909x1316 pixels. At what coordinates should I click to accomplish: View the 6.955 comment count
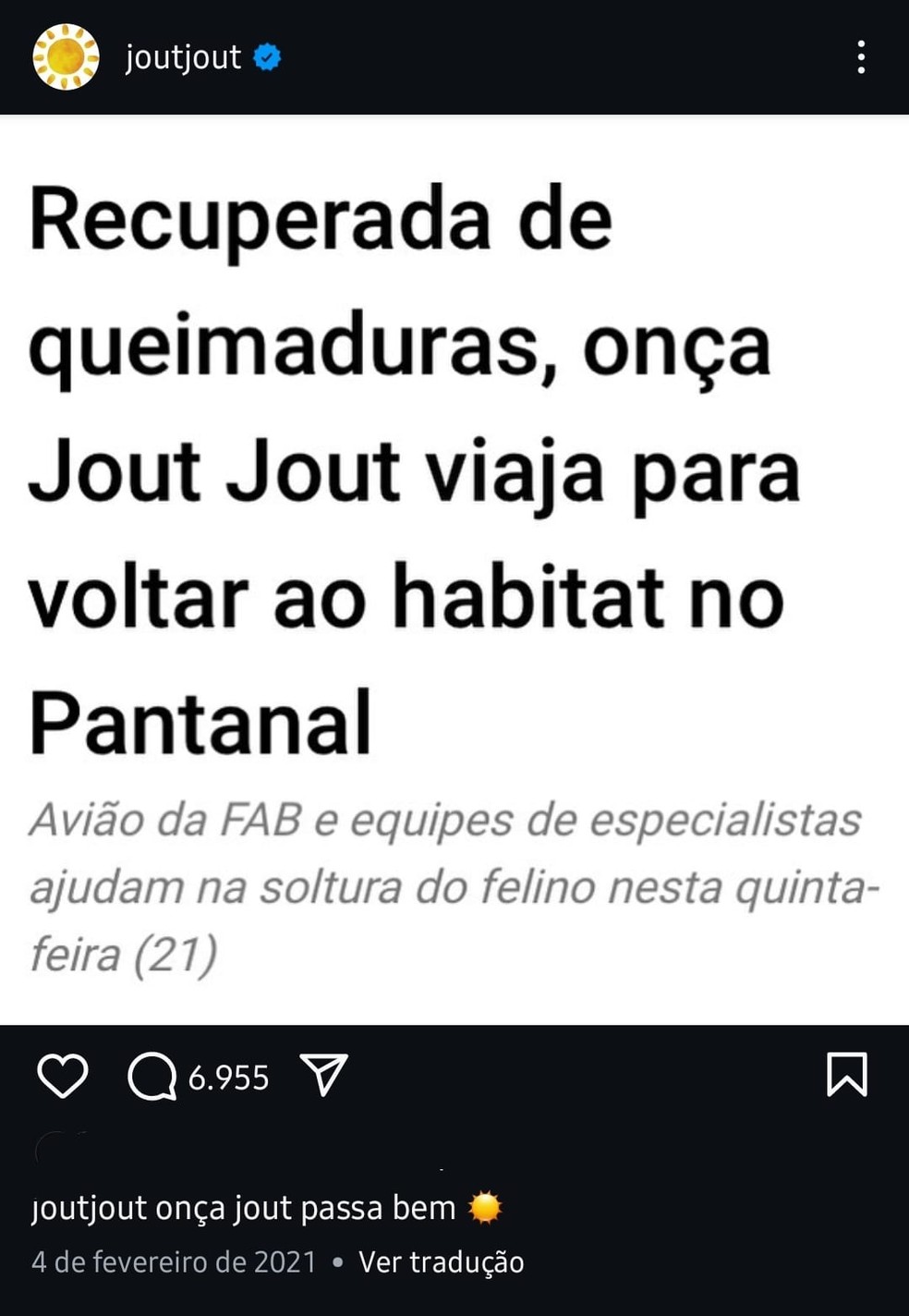tap(228, 1076)
